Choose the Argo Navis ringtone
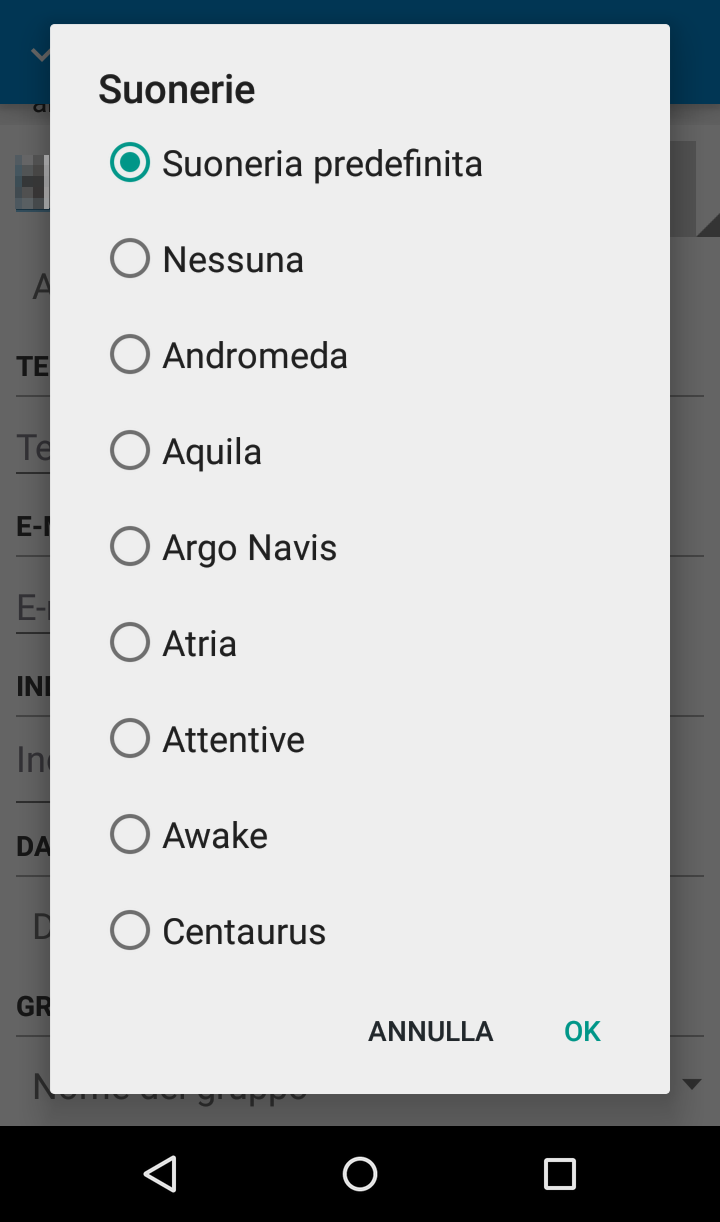 (360, 547)
